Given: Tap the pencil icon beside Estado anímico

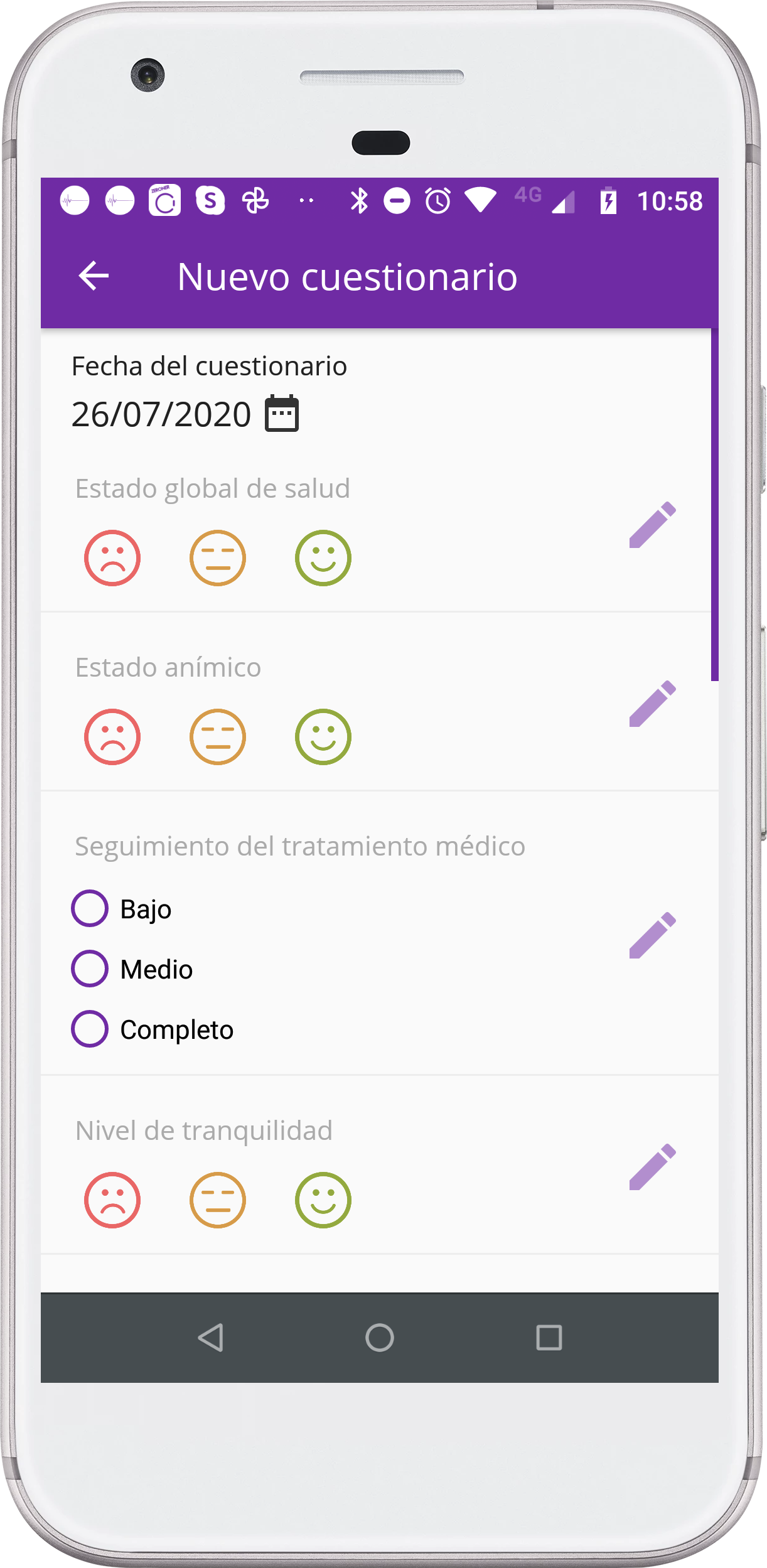Looking at the screenshot, I should pyautogui.click(x=653, y=704).
